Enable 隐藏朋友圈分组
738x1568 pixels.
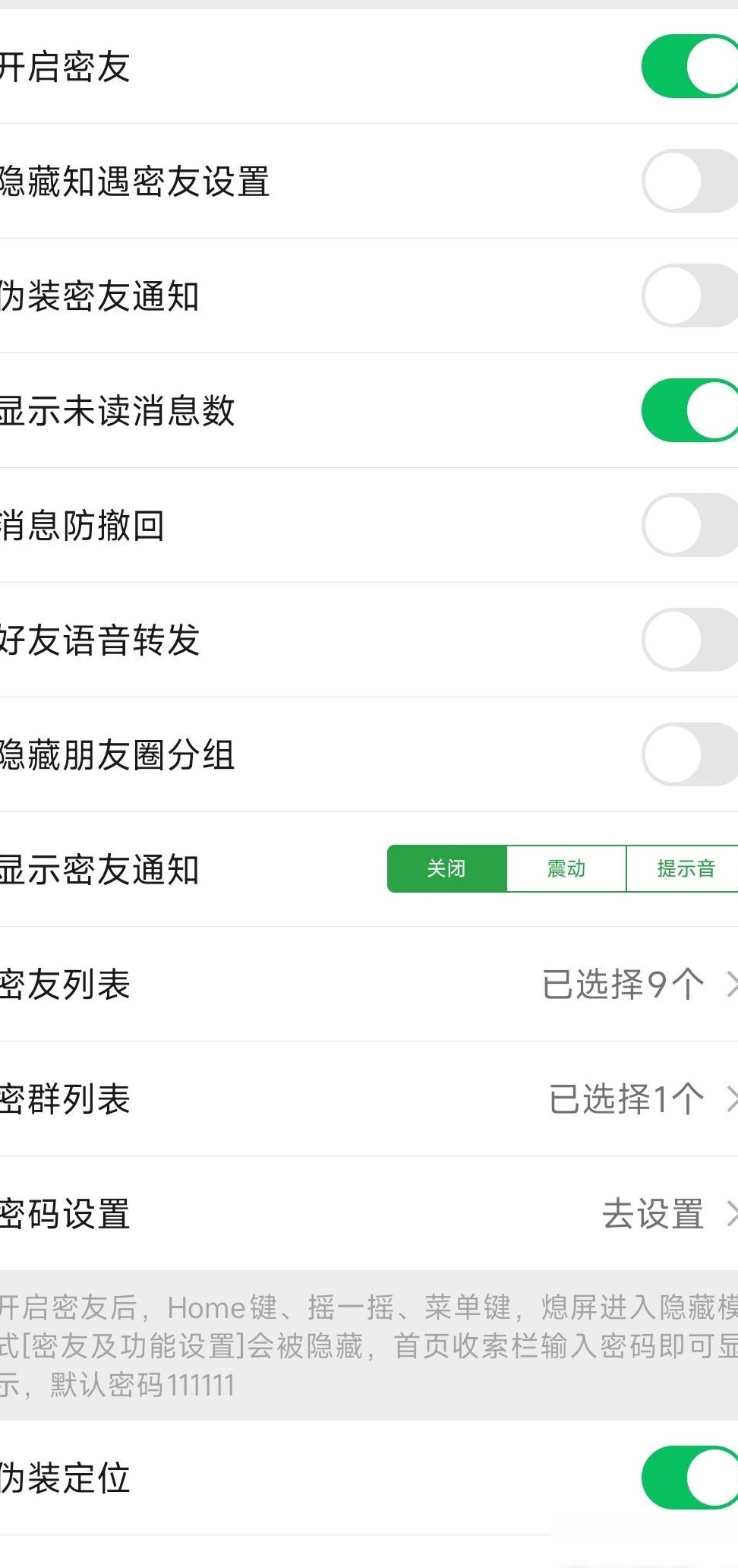click(690, 754)
